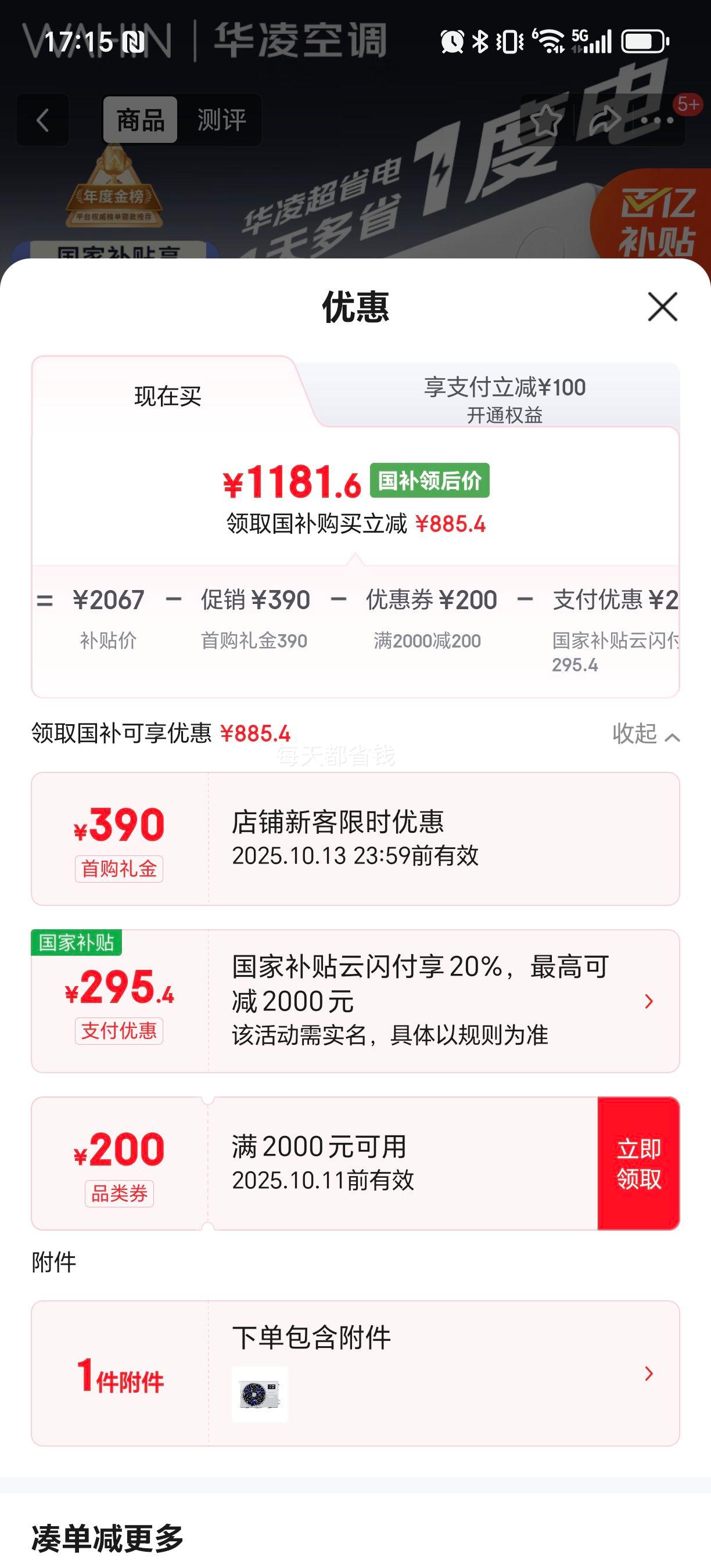Screen dimensions: 711x1568
Task: Select the 商品 tab
Action: tap(140, 120)
